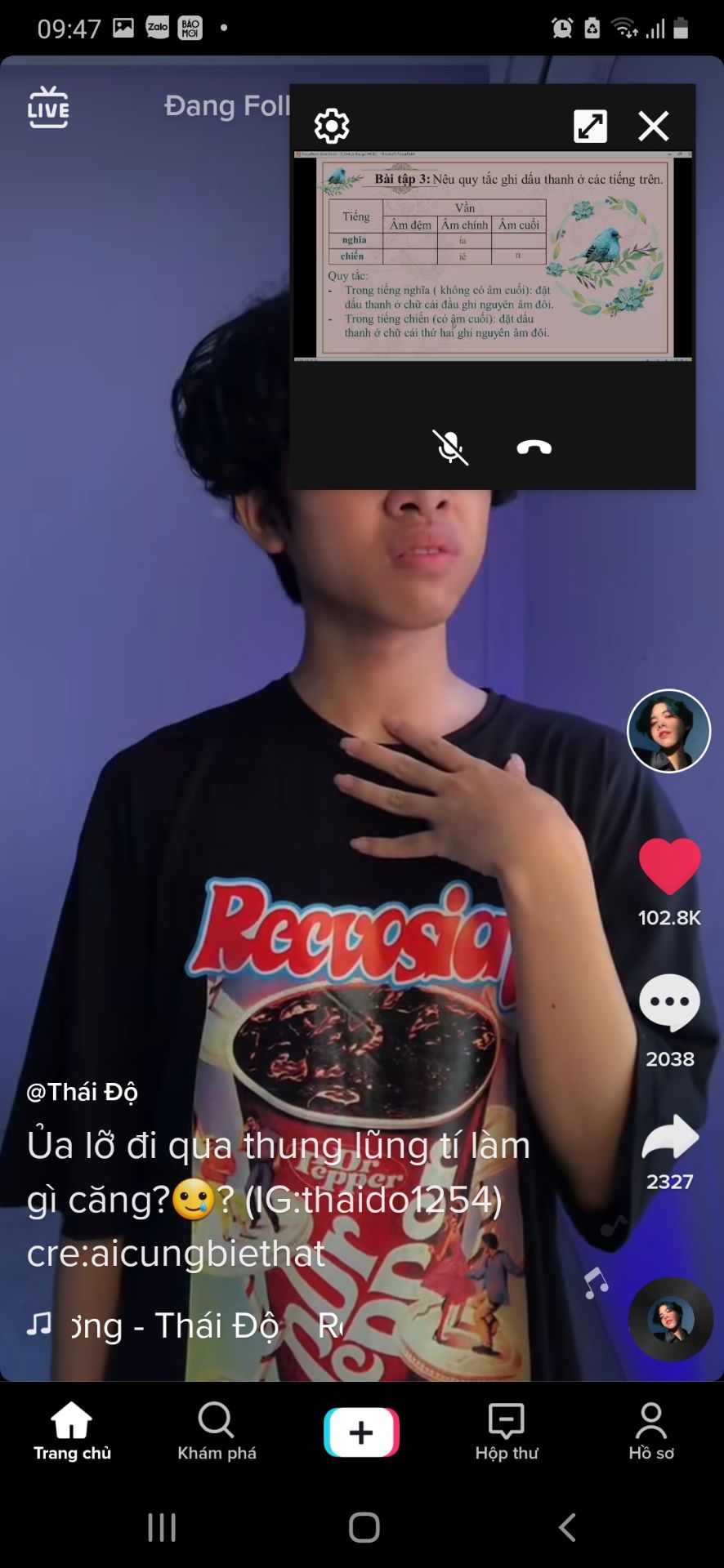
Task: Switch to Khám phá tab
Action: click(217, 1431)
